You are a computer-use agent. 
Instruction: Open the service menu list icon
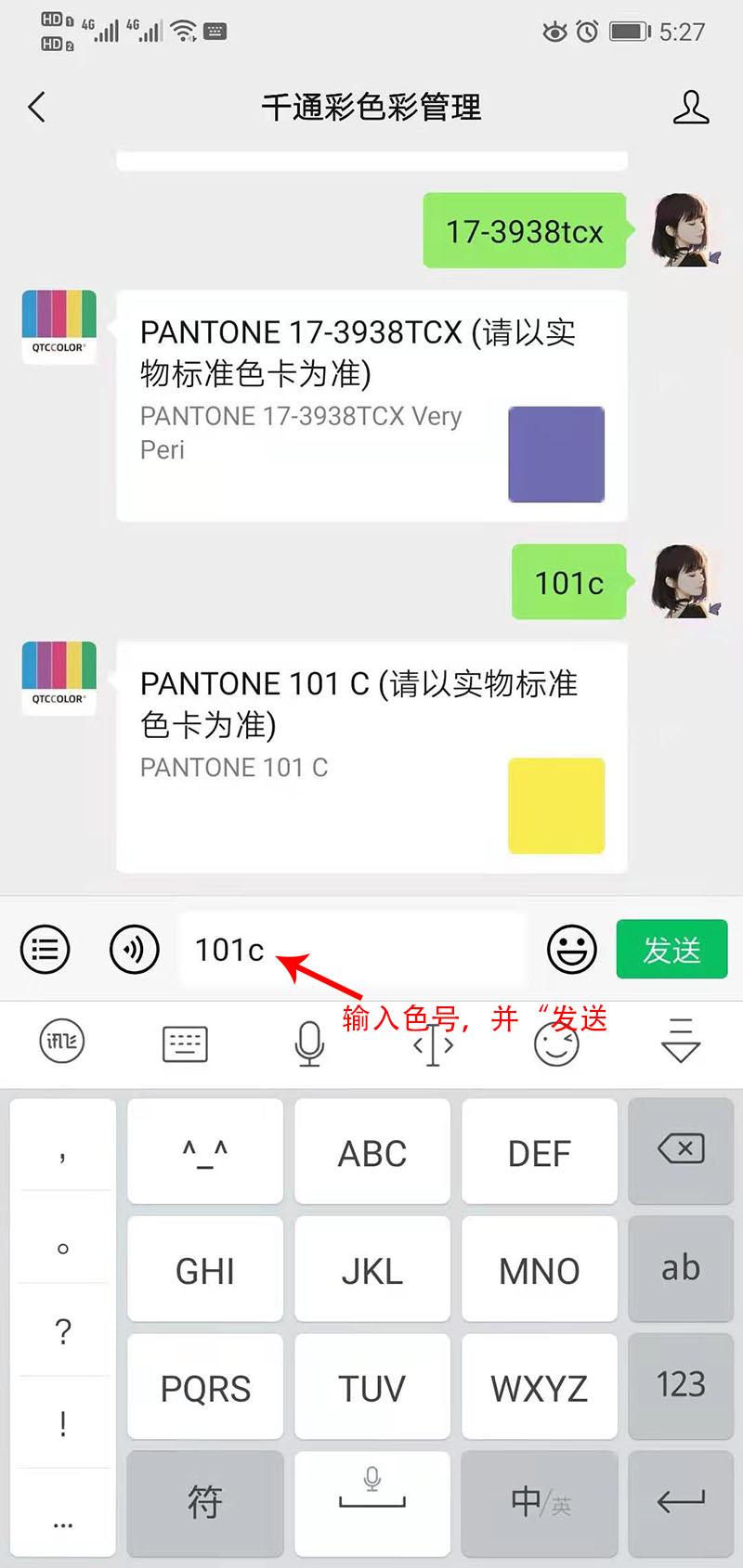tap(46, 949)
